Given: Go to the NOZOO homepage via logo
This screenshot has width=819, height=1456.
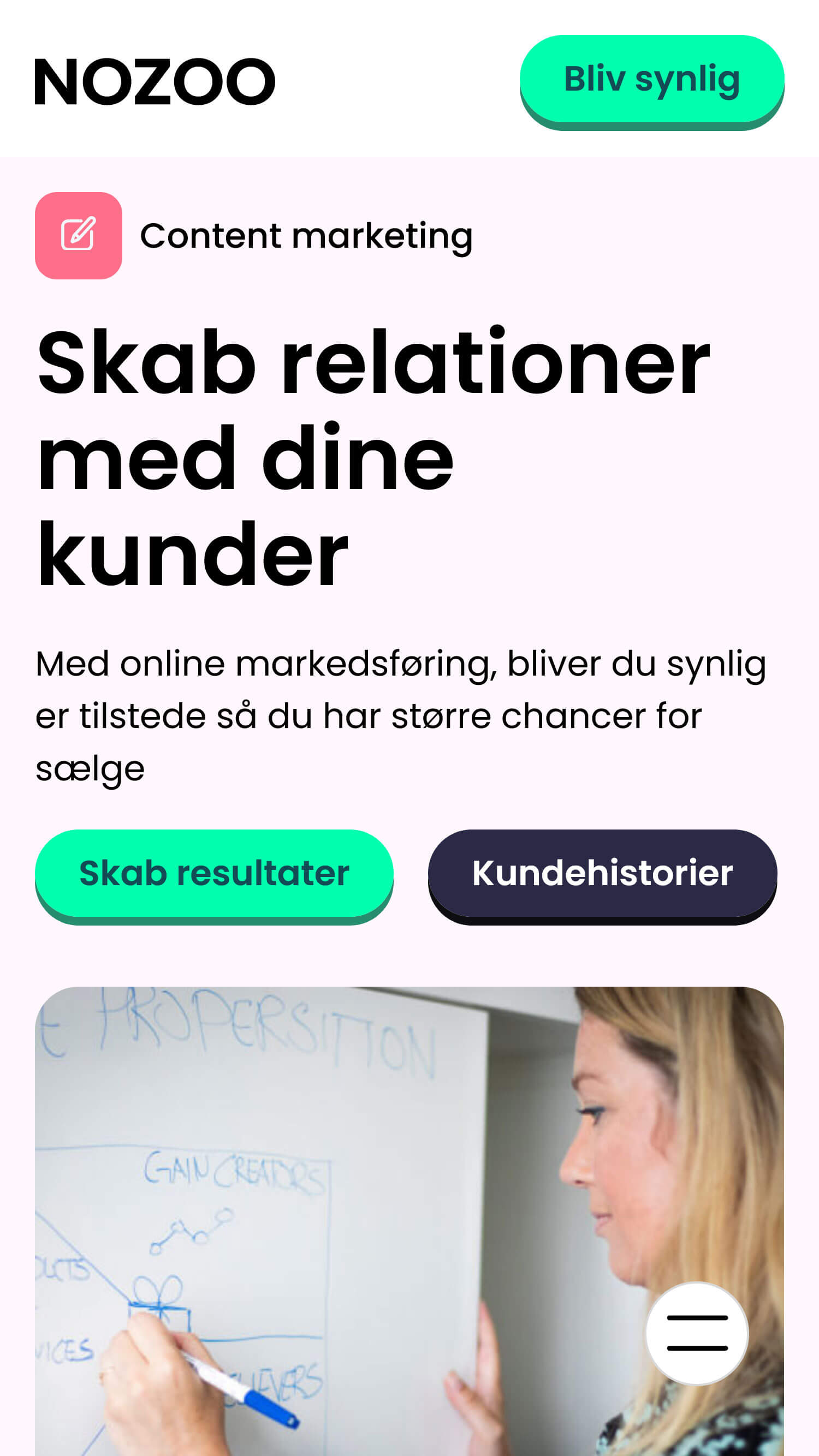Looking at the screenshot, I should [x=155, y=82].
